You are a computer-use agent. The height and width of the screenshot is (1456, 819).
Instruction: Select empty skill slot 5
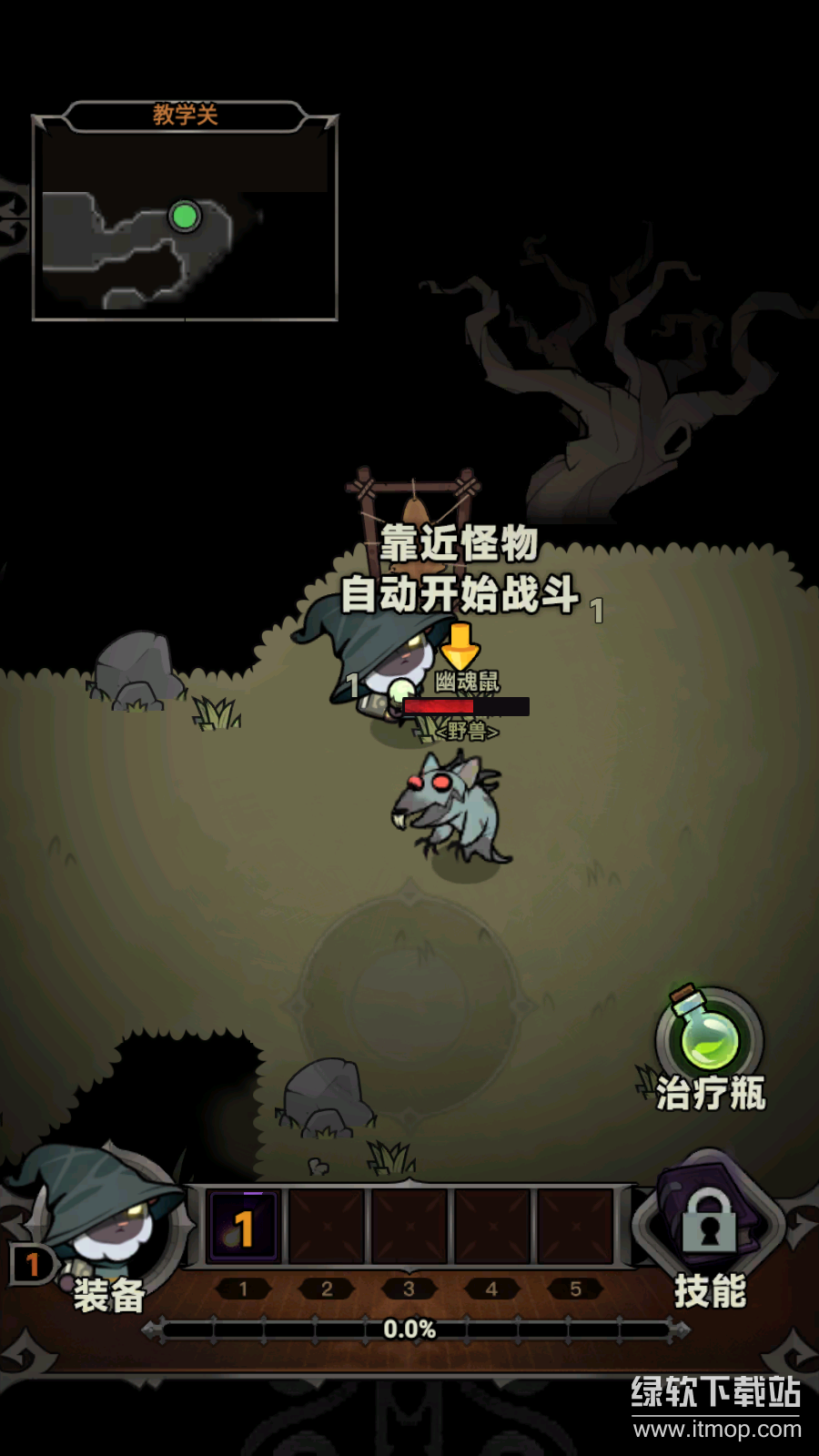pos(575,1228)
